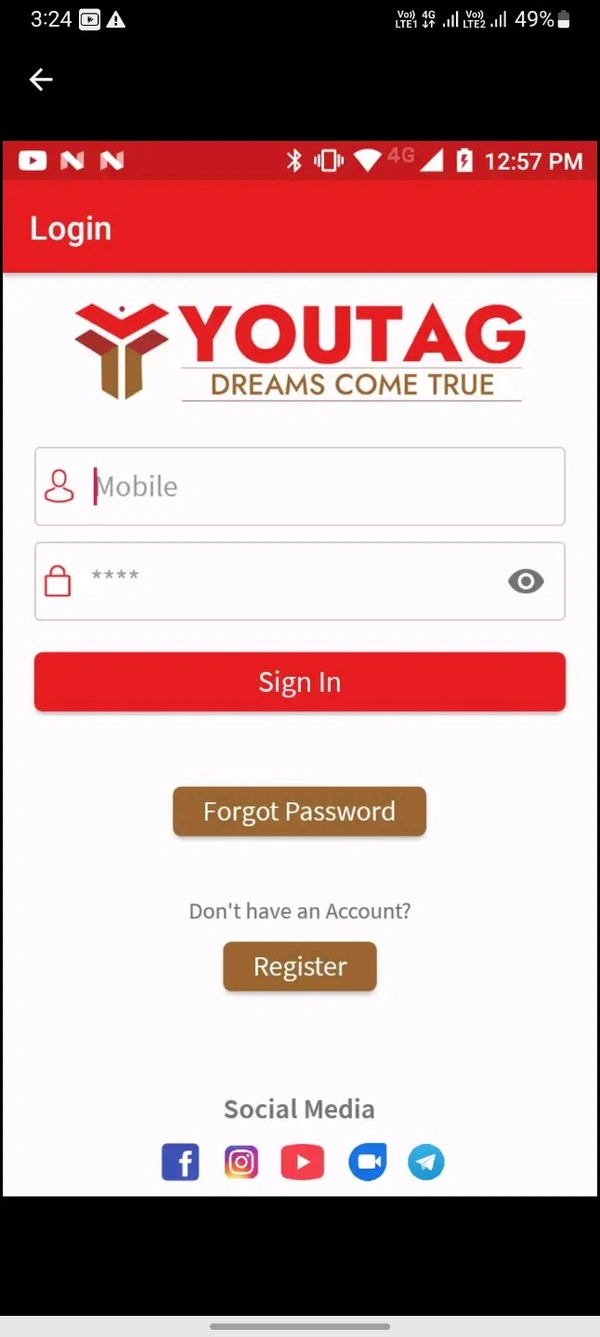The height and width of the screenshot is (1337, 600).
Task: Open the Telegram channel icon
Action: point(426,1162)
